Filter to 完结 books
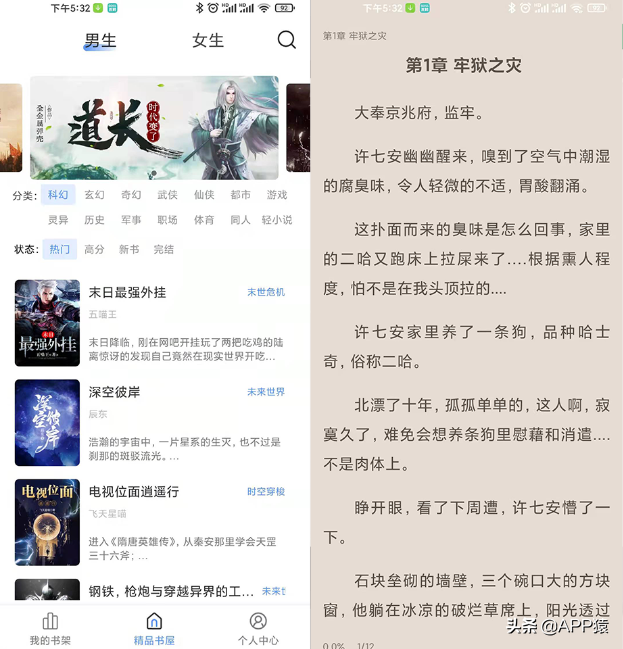 click(164, 249)
